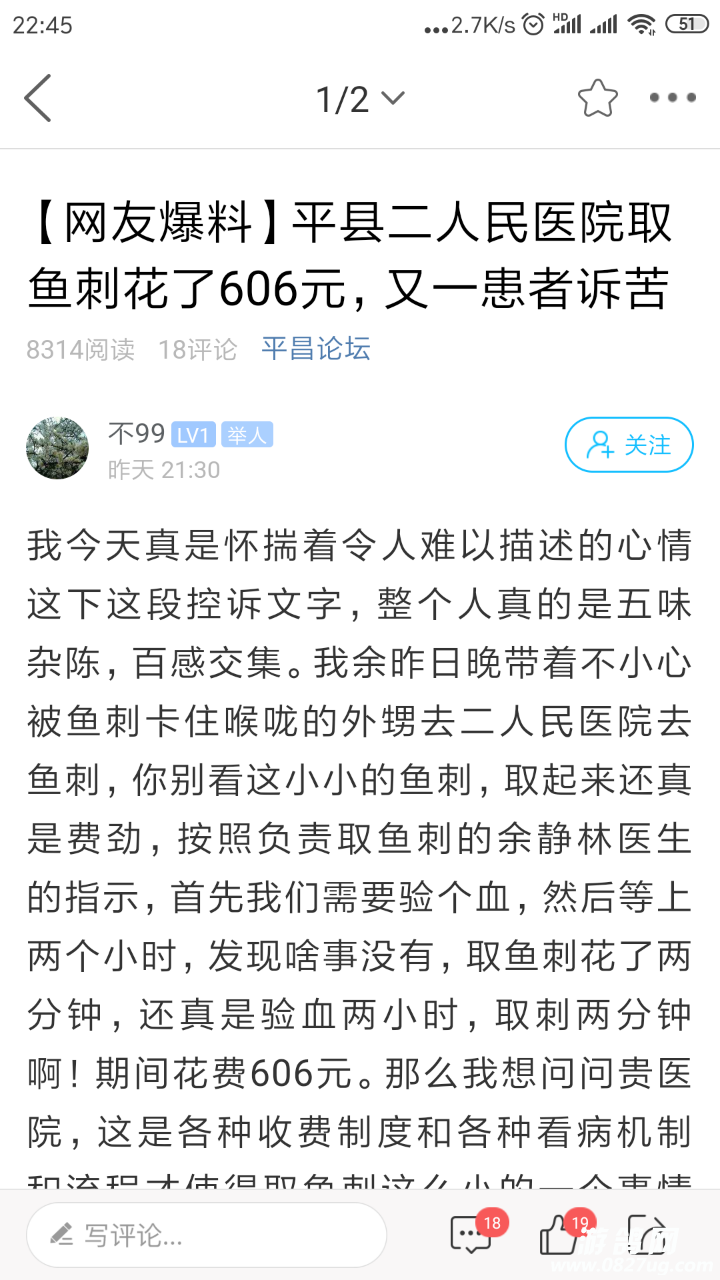Go back using the top arrow

[38, 98]
